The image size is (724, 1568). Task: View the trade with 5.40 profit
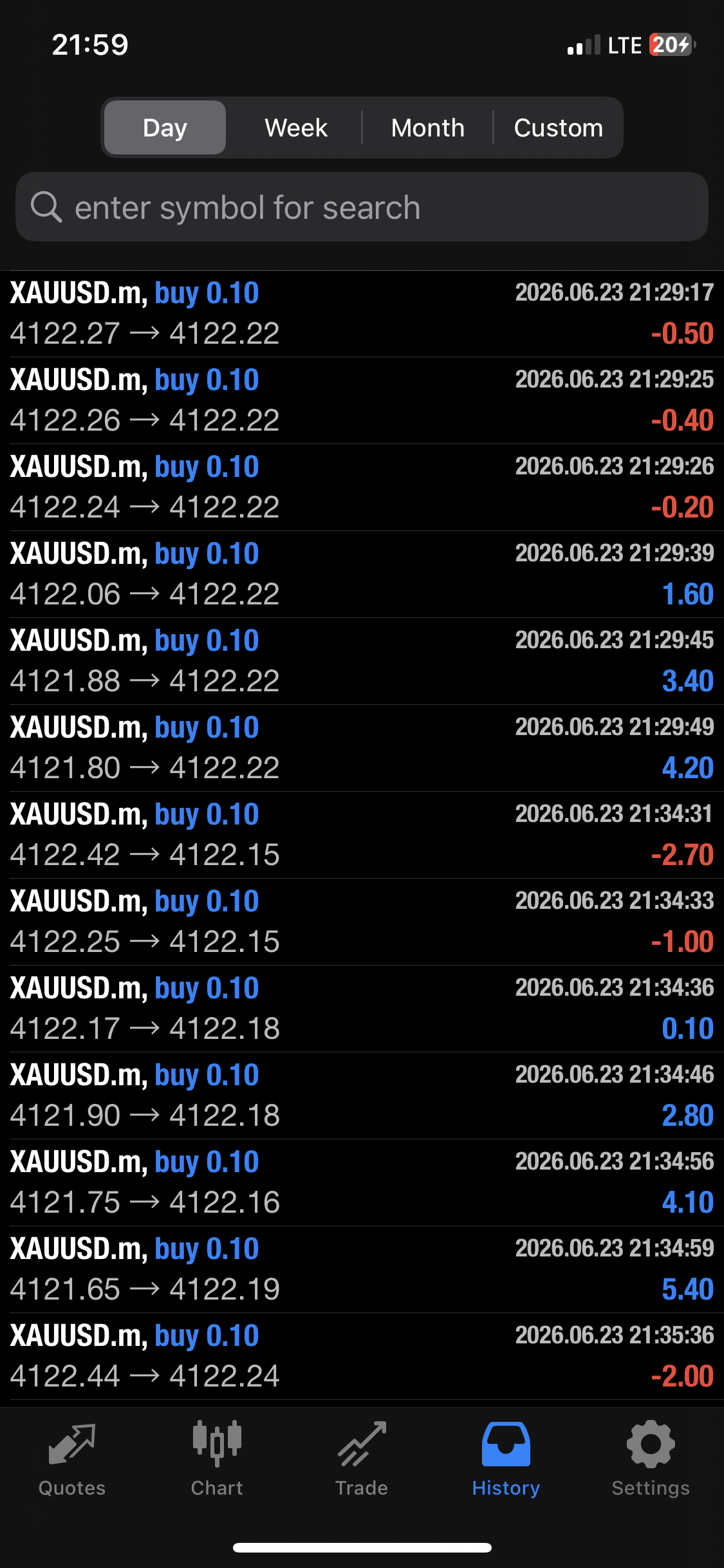[362, 1269]
